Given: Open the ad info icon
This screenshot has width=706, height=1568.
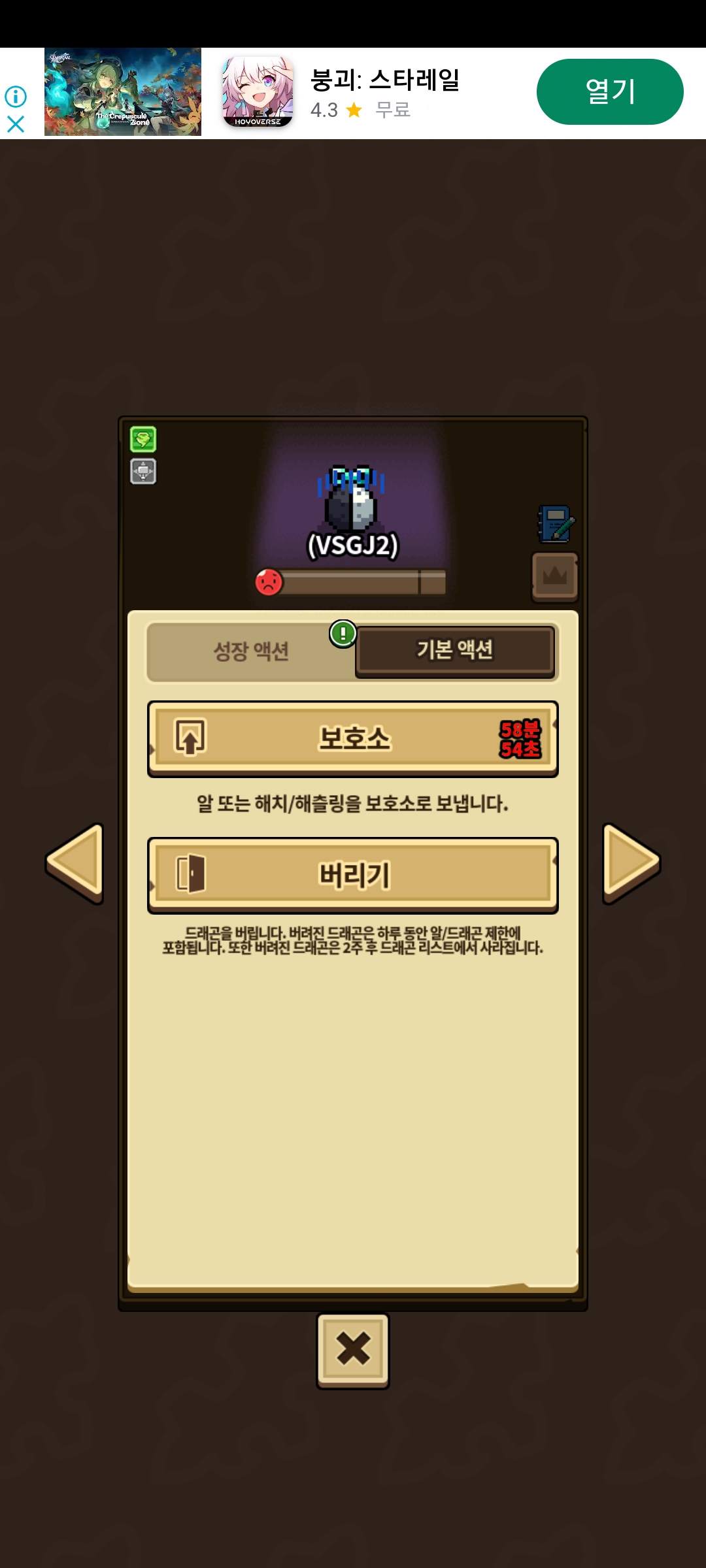Looking at the screenshot, I should pyautogui.click(x=16, y=97).
